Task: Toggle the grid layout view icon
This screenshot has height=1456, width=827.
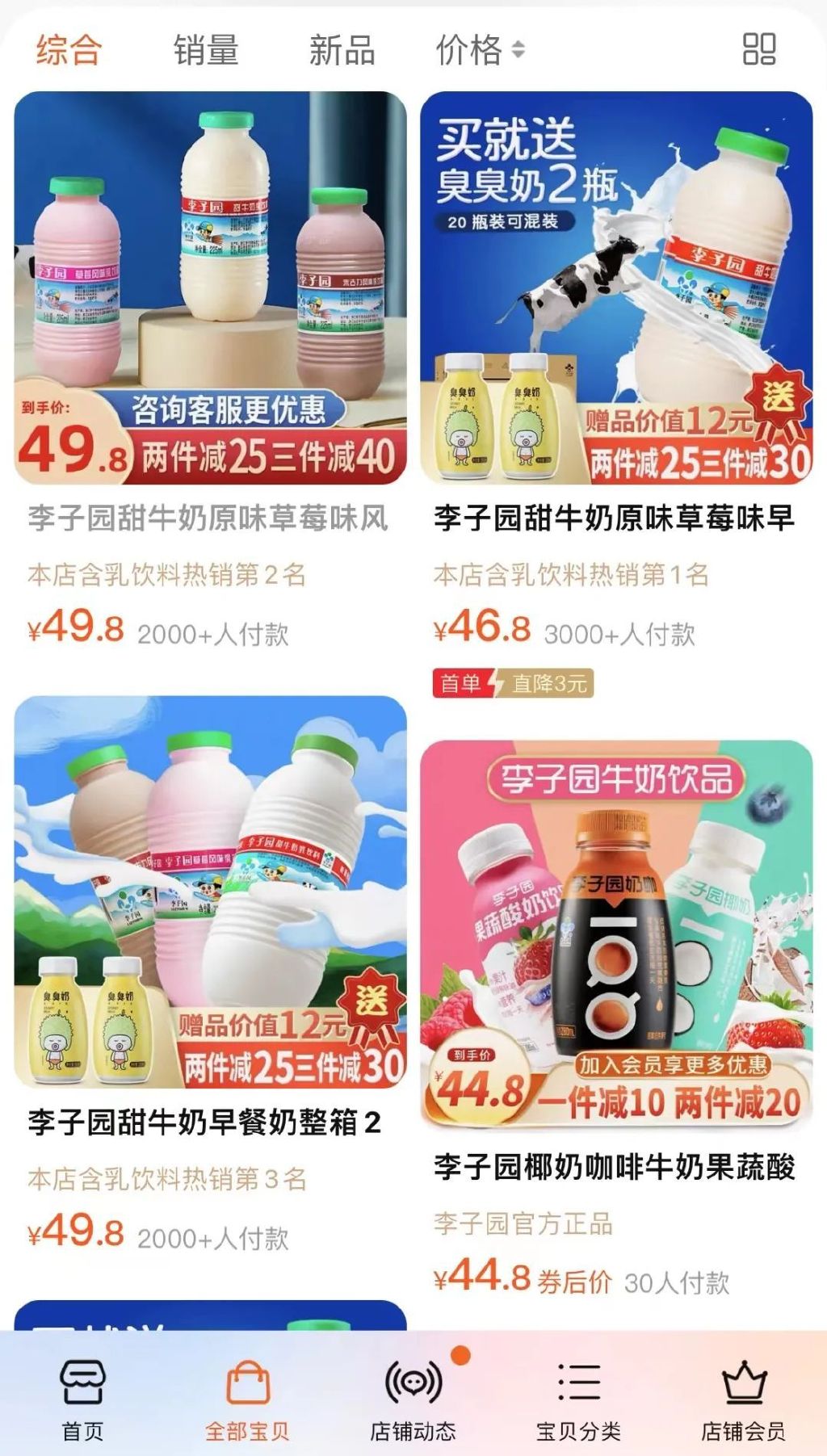Action: (758, 49)
